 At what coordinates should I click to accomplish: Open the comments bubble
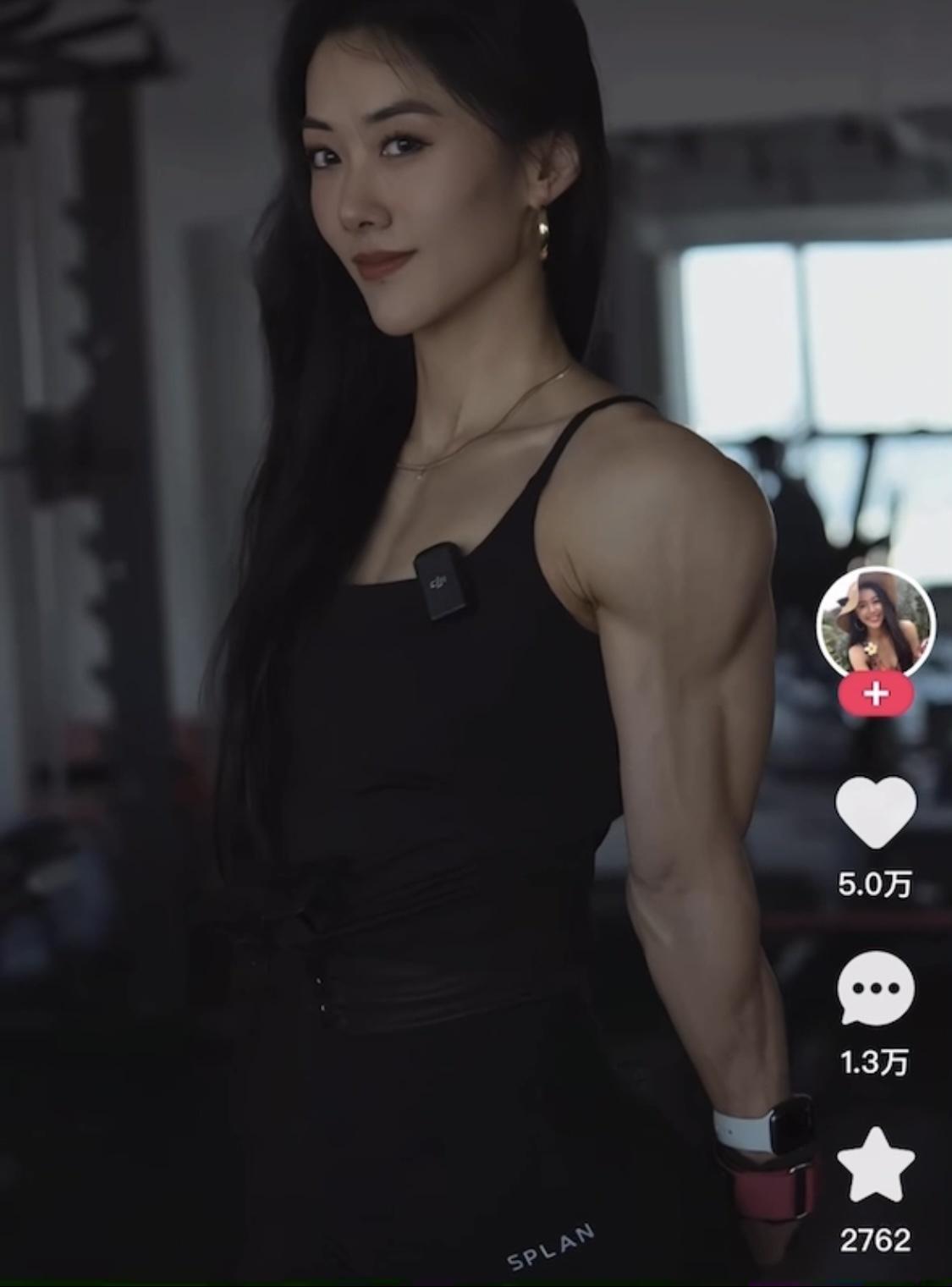point(876,989)
